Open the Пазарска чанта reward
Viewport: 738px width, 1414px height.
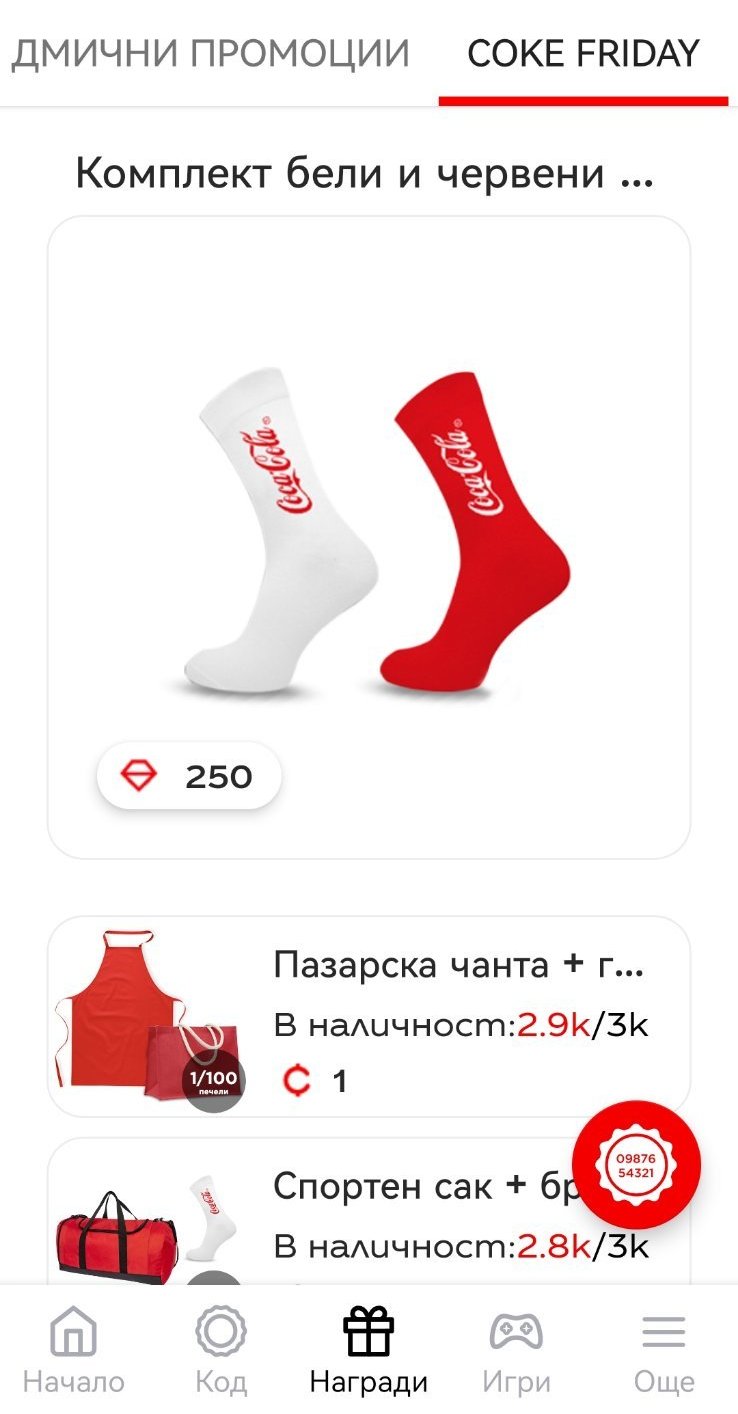[x=368, y=1015]
